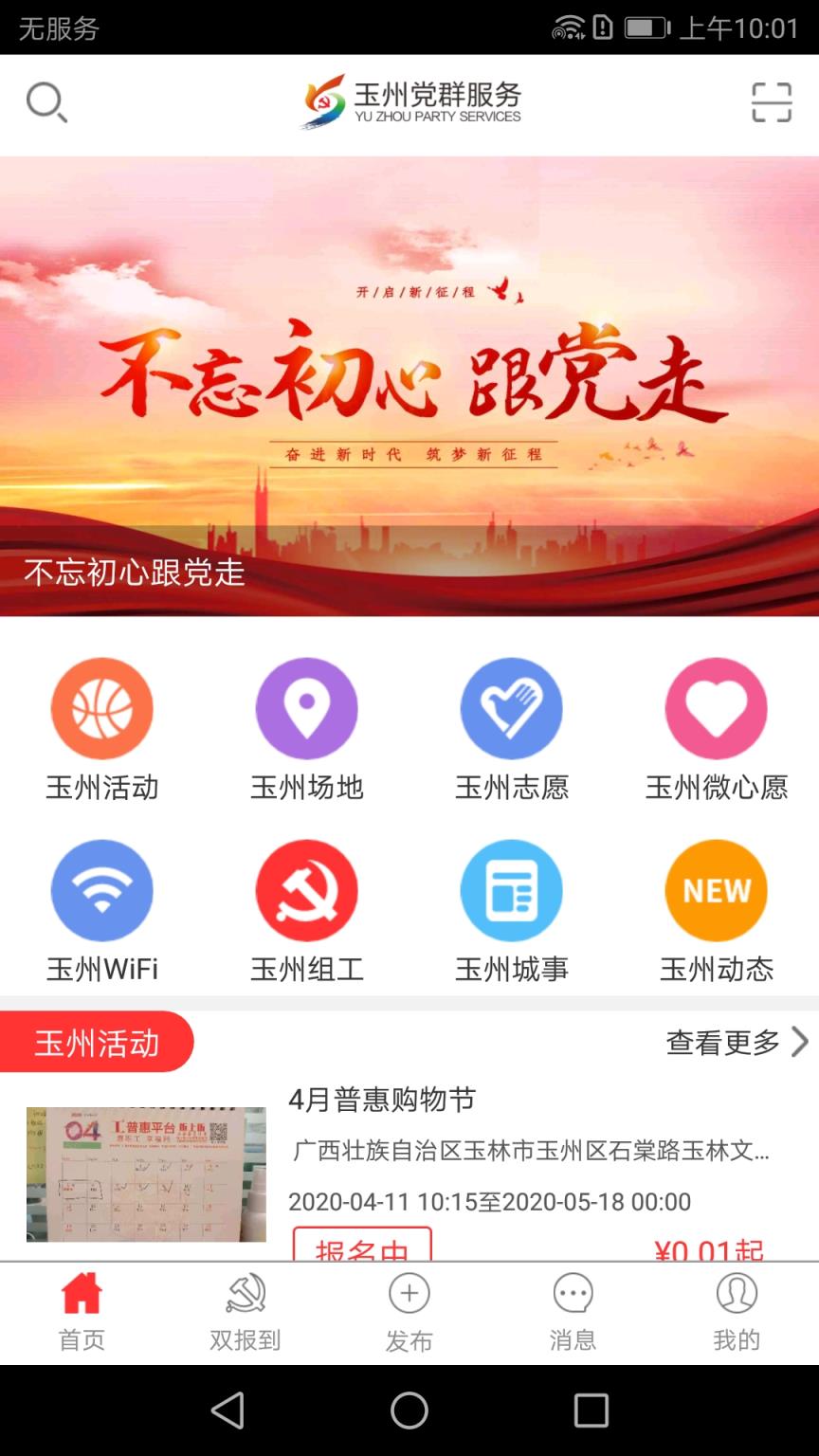Check messages via 消息 icon
This screenshot has height=1456, width=819.
[x=573, y=1294]
